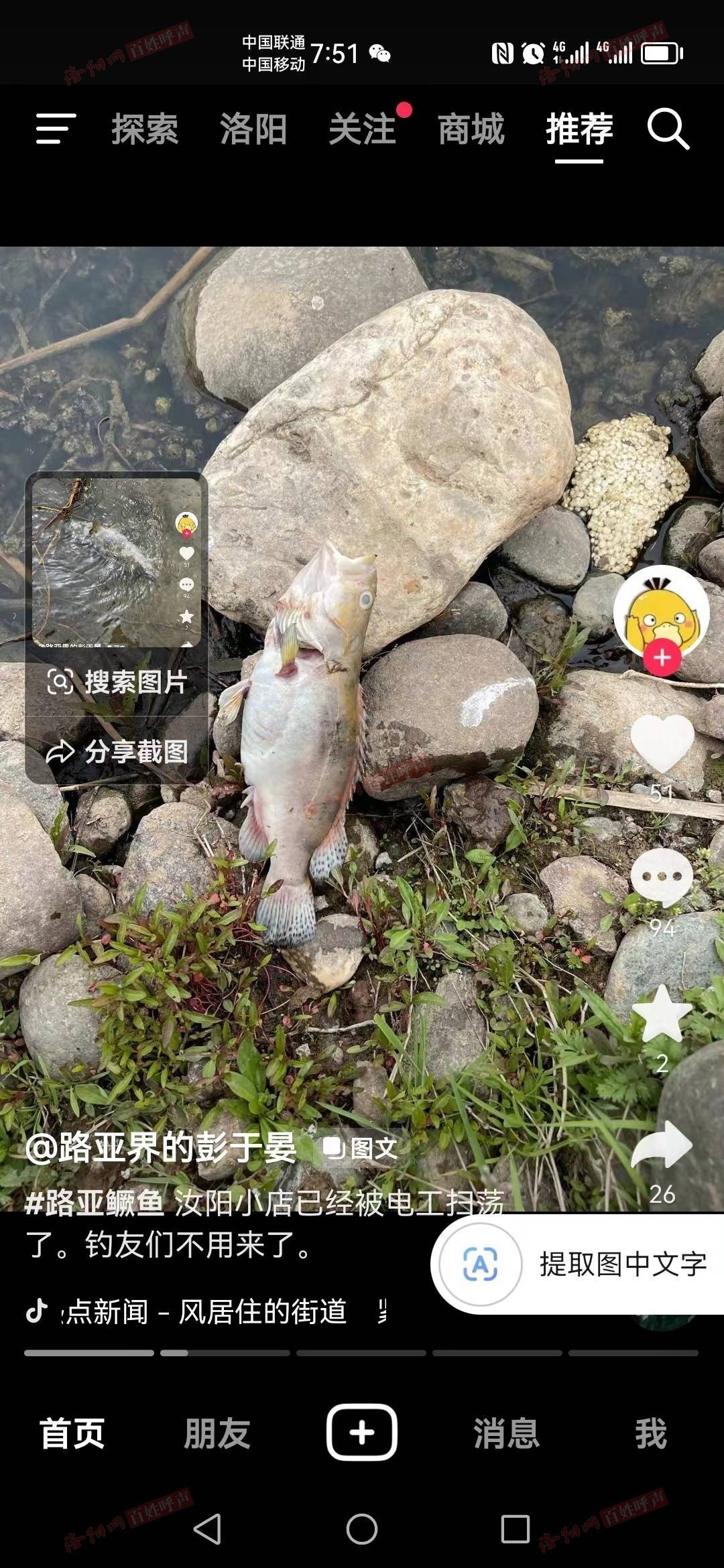Open the 关注 feed tab

[362, 129]
